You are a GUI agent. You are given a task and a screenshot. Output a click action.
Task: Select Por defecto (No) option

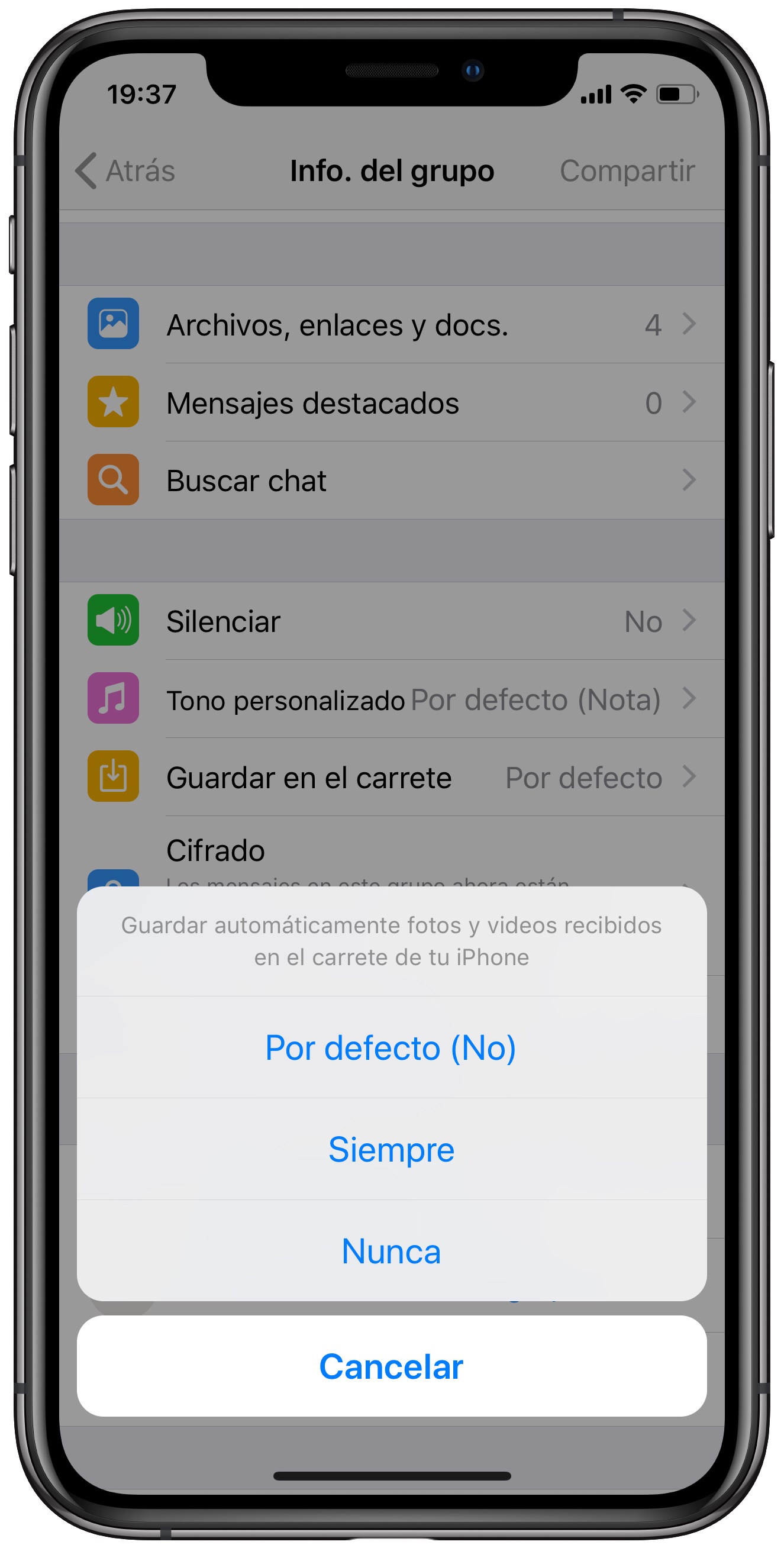(391, 1047)
